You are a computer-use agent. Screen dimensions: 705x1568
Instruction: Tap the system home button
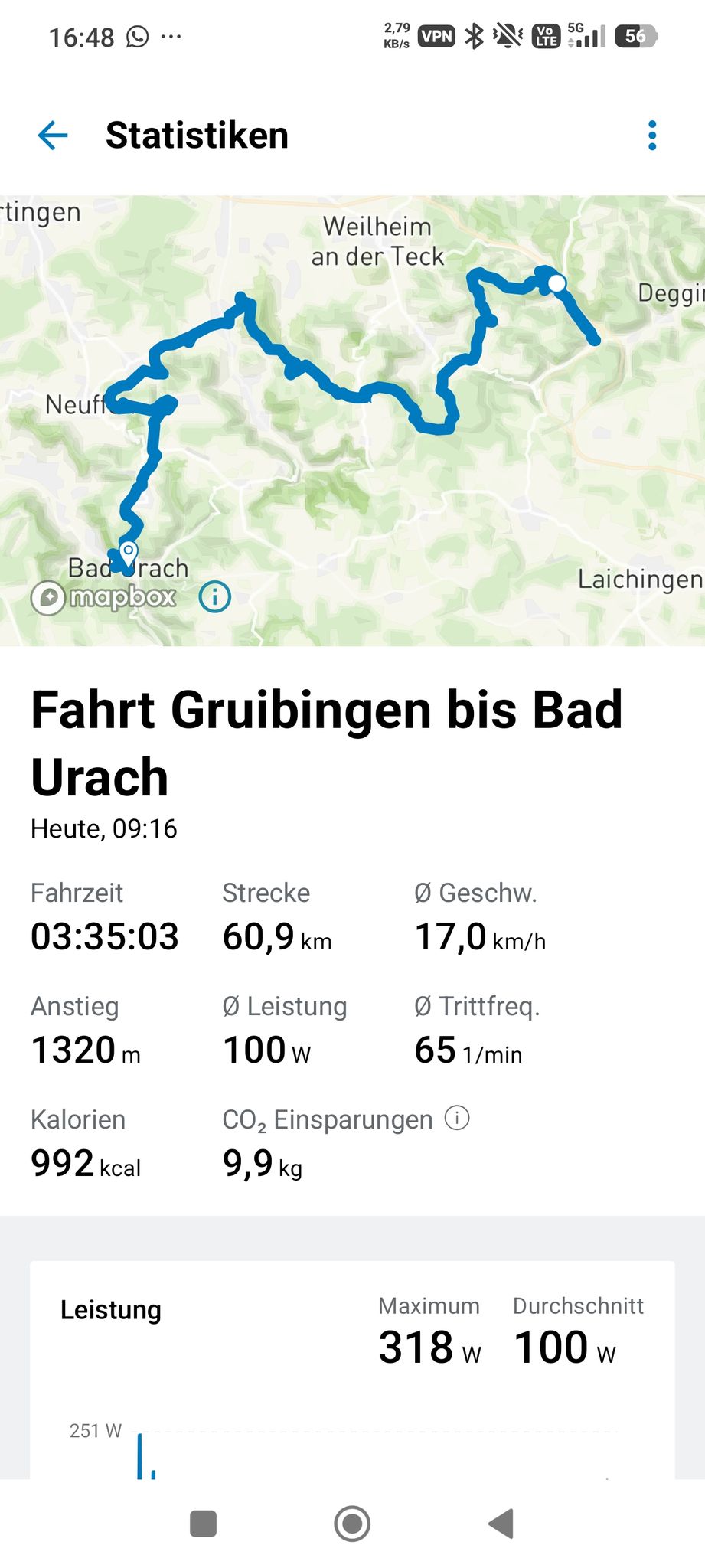click(x=352, y=1524)
